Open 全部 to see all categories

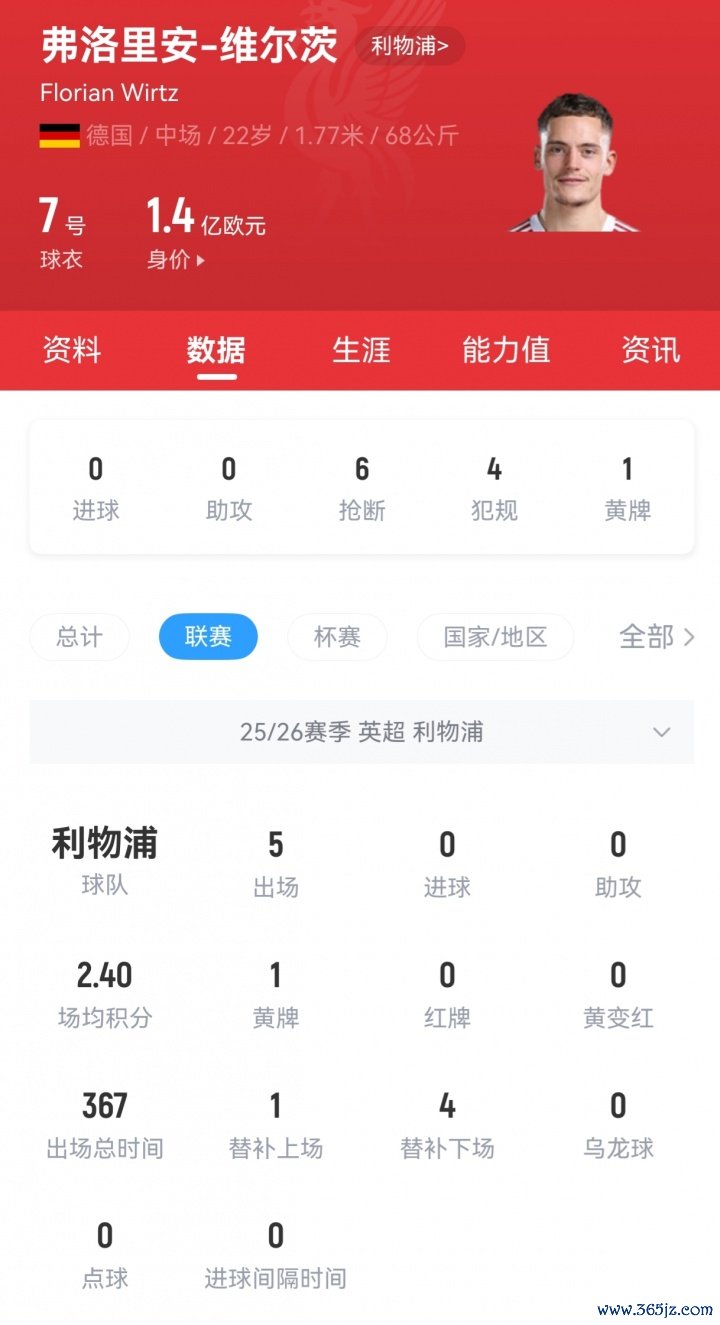(656, 637)
